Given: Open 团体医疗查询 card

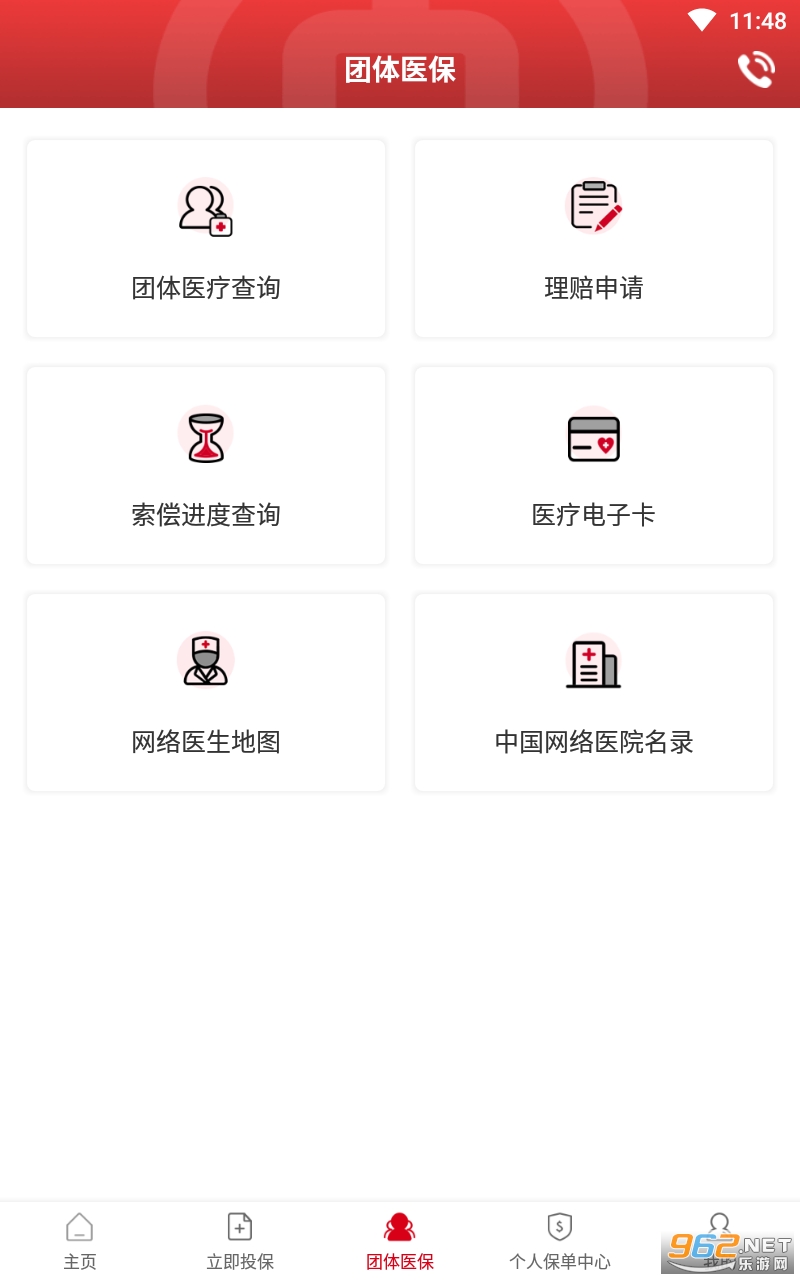Looking at the screenshot, I should coord(206,239).
